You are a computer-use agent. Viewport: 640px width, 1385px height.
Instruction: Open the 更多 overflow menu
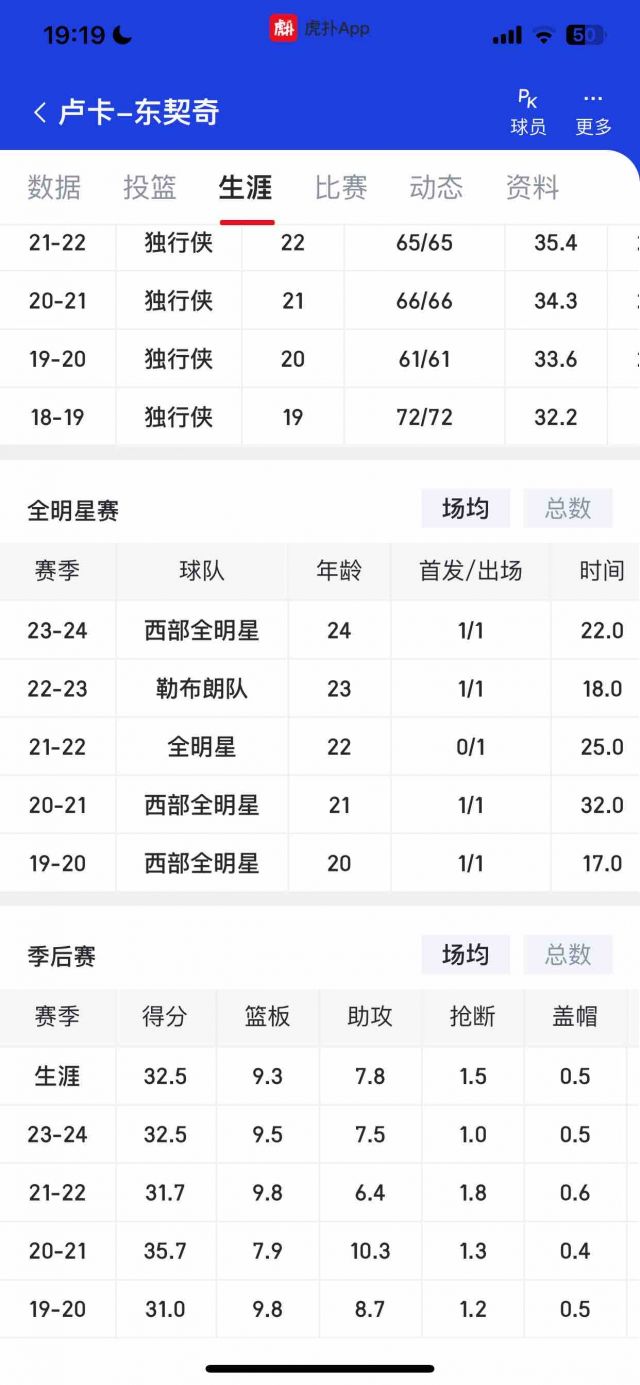point(593,112)
